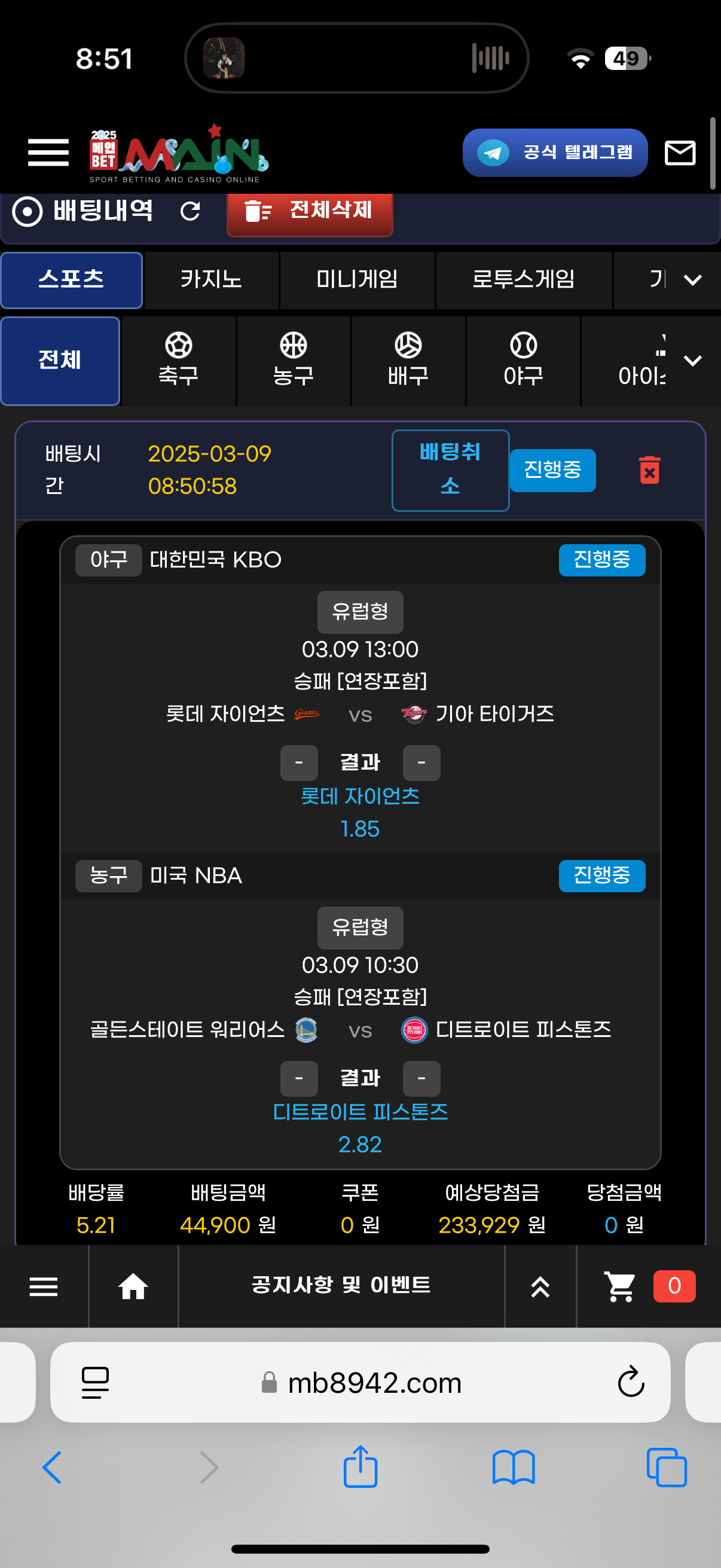Reload the page in Safari
Viewport: 721px width, 1568px height.
(x=630, y=1382)
